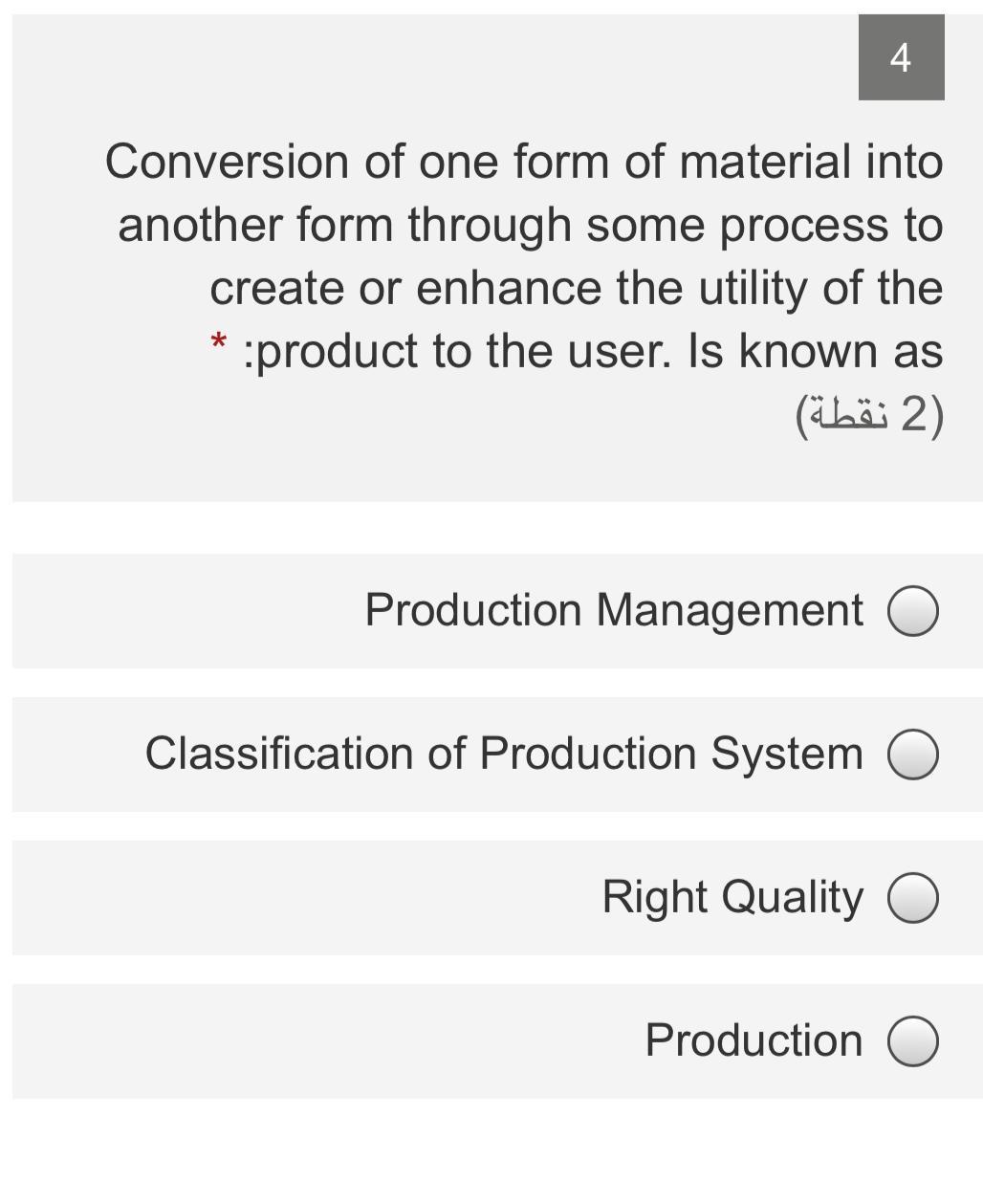Select the Production radio button
Viewport: 983px width, 1204px height.
point(912,1040)
